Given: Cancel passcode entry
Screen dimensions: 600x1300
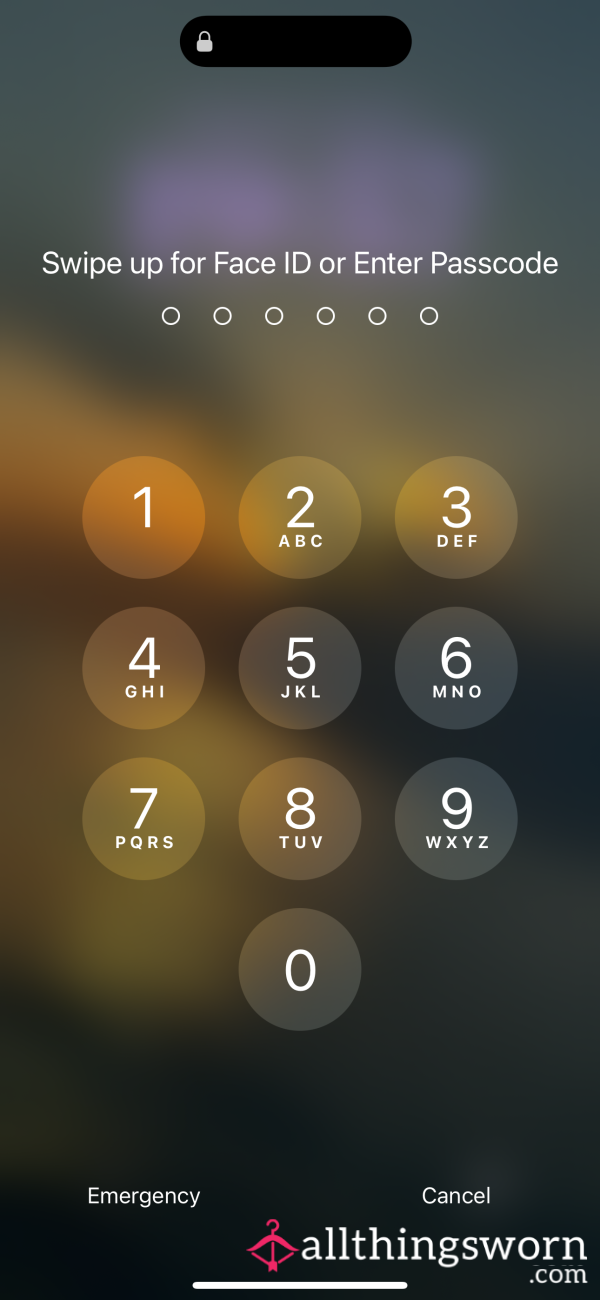Looking at the screenshot, I should 456,1195.
